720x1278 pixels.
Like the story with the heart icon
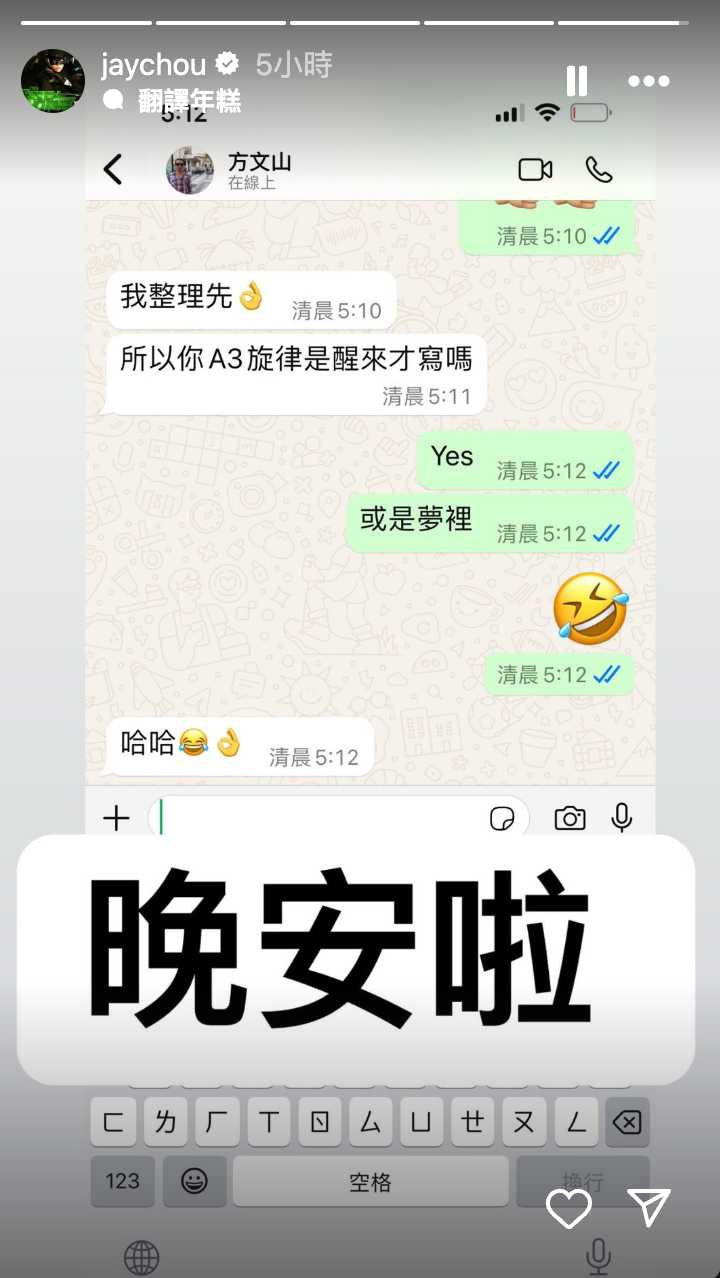[x=569, y=1208]
